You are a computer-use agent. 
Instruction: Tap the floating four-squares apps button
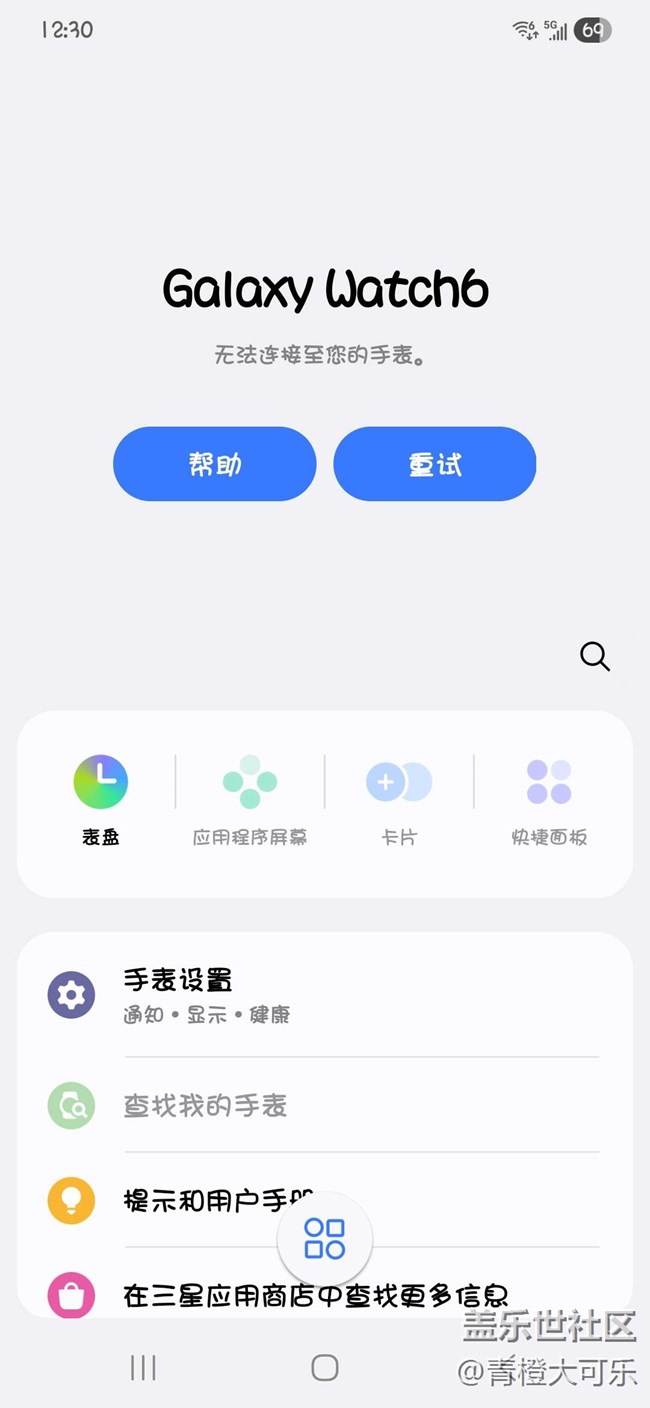click(325, 1238)
